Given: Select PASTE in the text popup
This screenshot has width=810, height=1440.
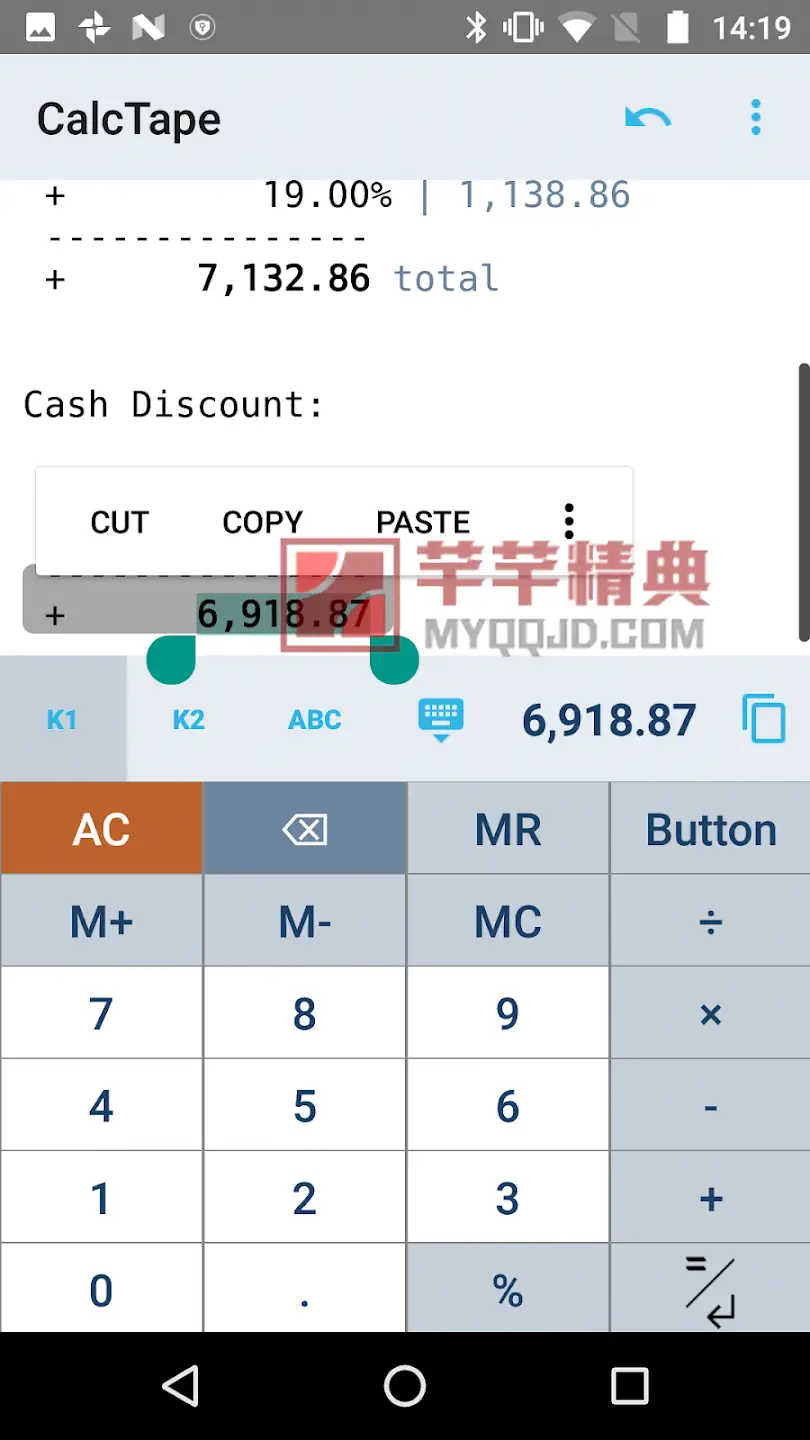Looking at the screenshot, I should pyautogui.click(x=423, y=522).
